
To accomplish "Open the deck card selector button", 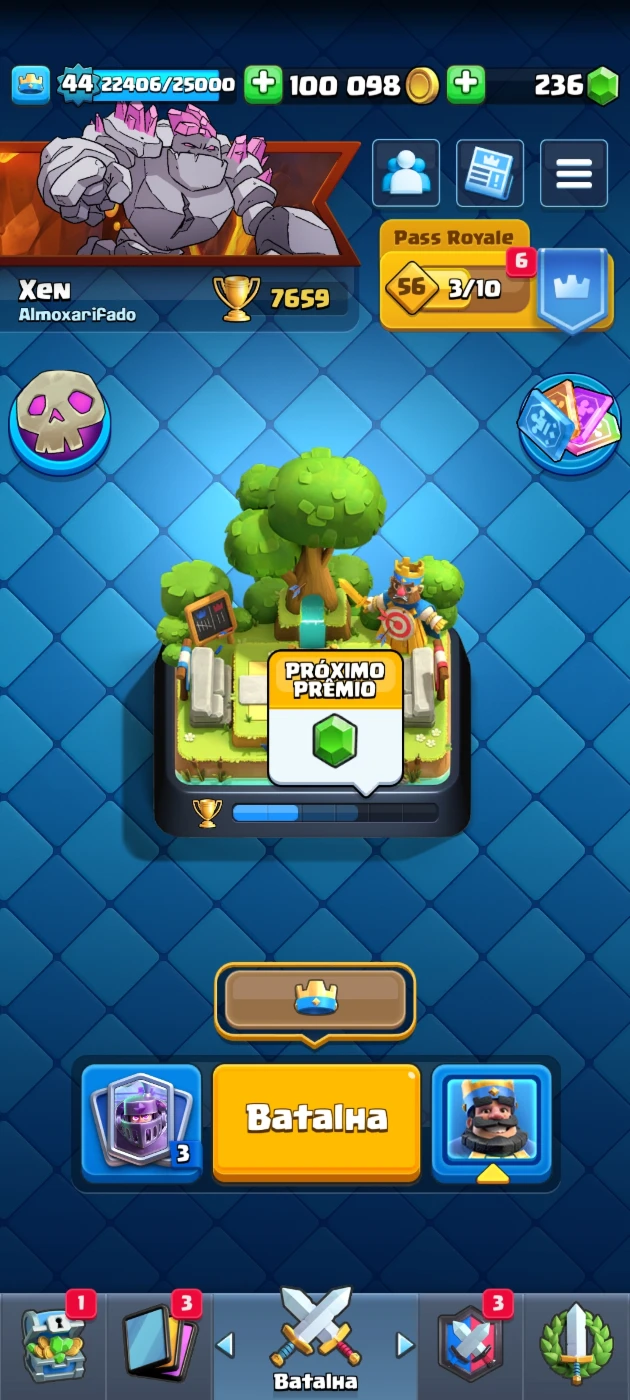I will (x=141, y=1122).
